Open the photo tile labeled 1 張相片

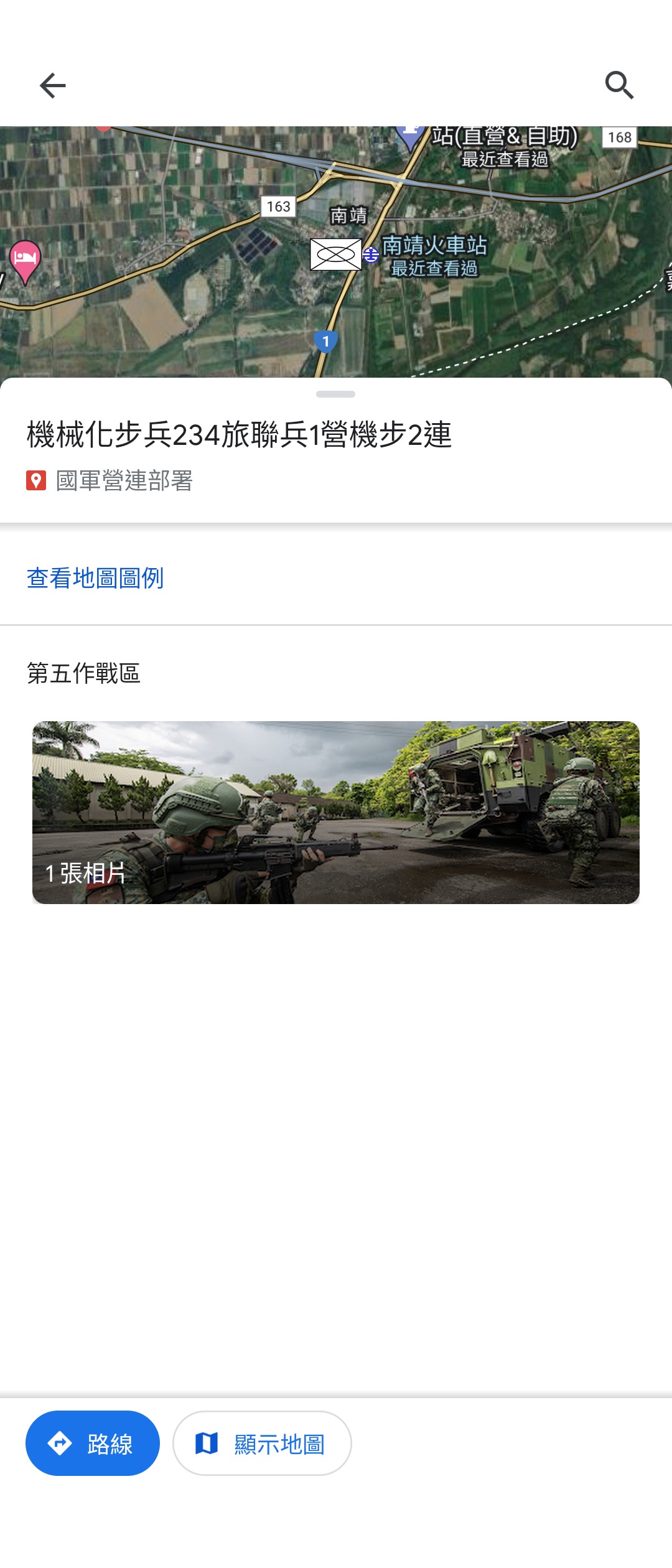336,812
